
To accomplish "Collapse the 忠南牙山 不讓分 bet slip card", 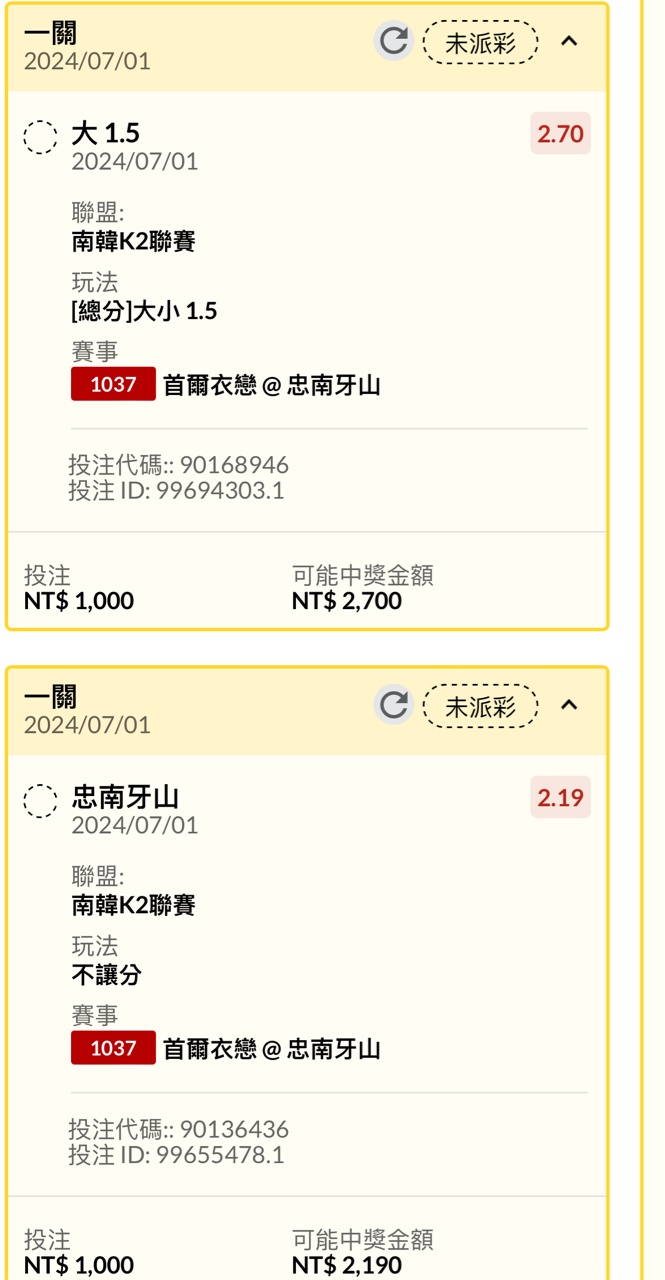I will click(x=569, y=705).
